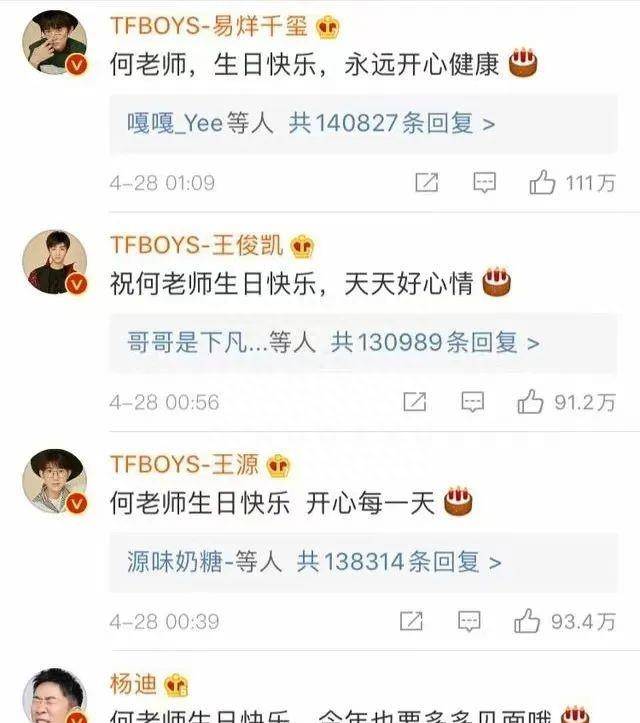Share 王俊凯's comment
Screen dimensions: 640x723
(414, 402)
